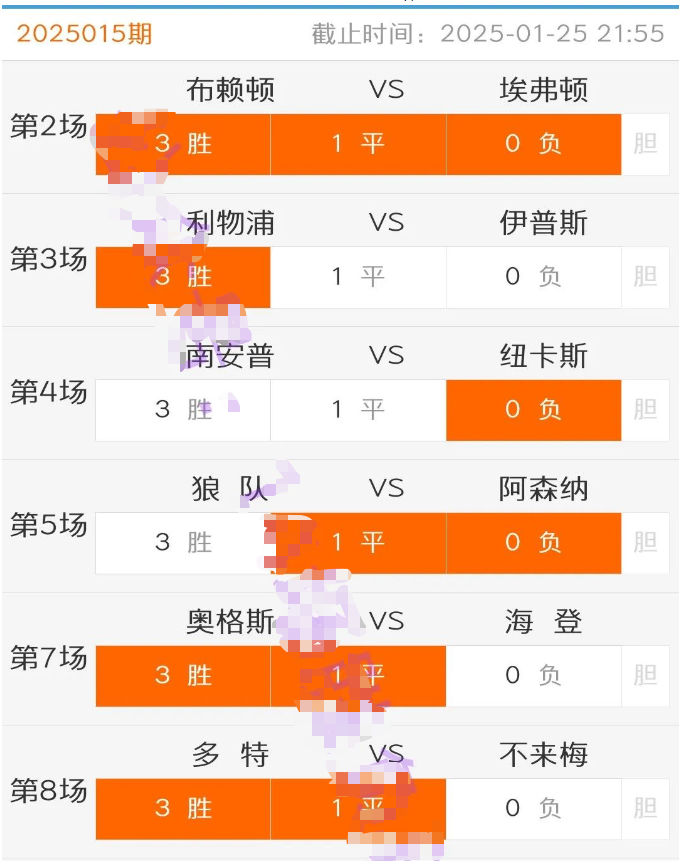Mark 第5场 as 胆

[645, 543]
